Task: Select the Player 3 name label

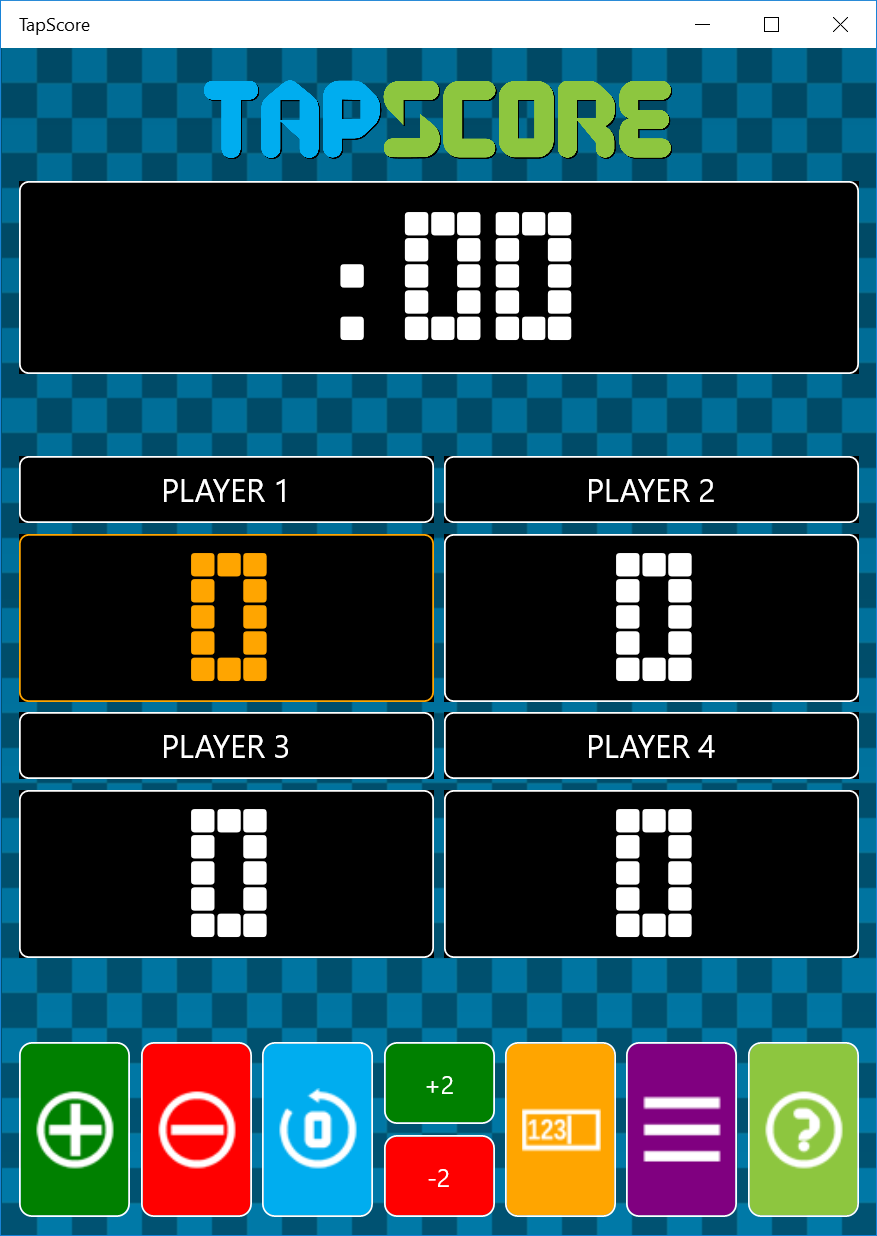Action: [x=226, y=746]
